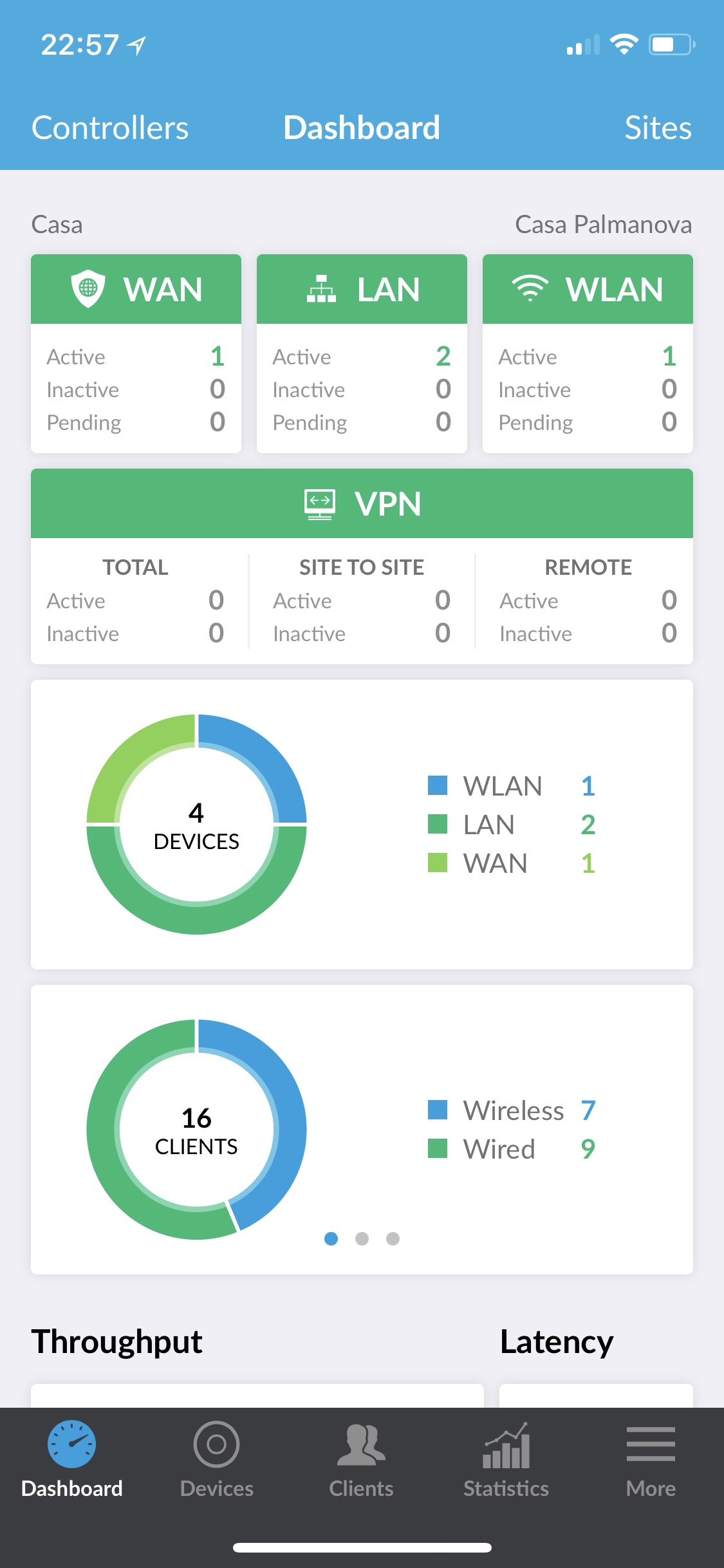Image resolution: width=724 pixels, height=1568 pixels.
Task: Switch to the Clients tab
Action: coord(361,1460)
